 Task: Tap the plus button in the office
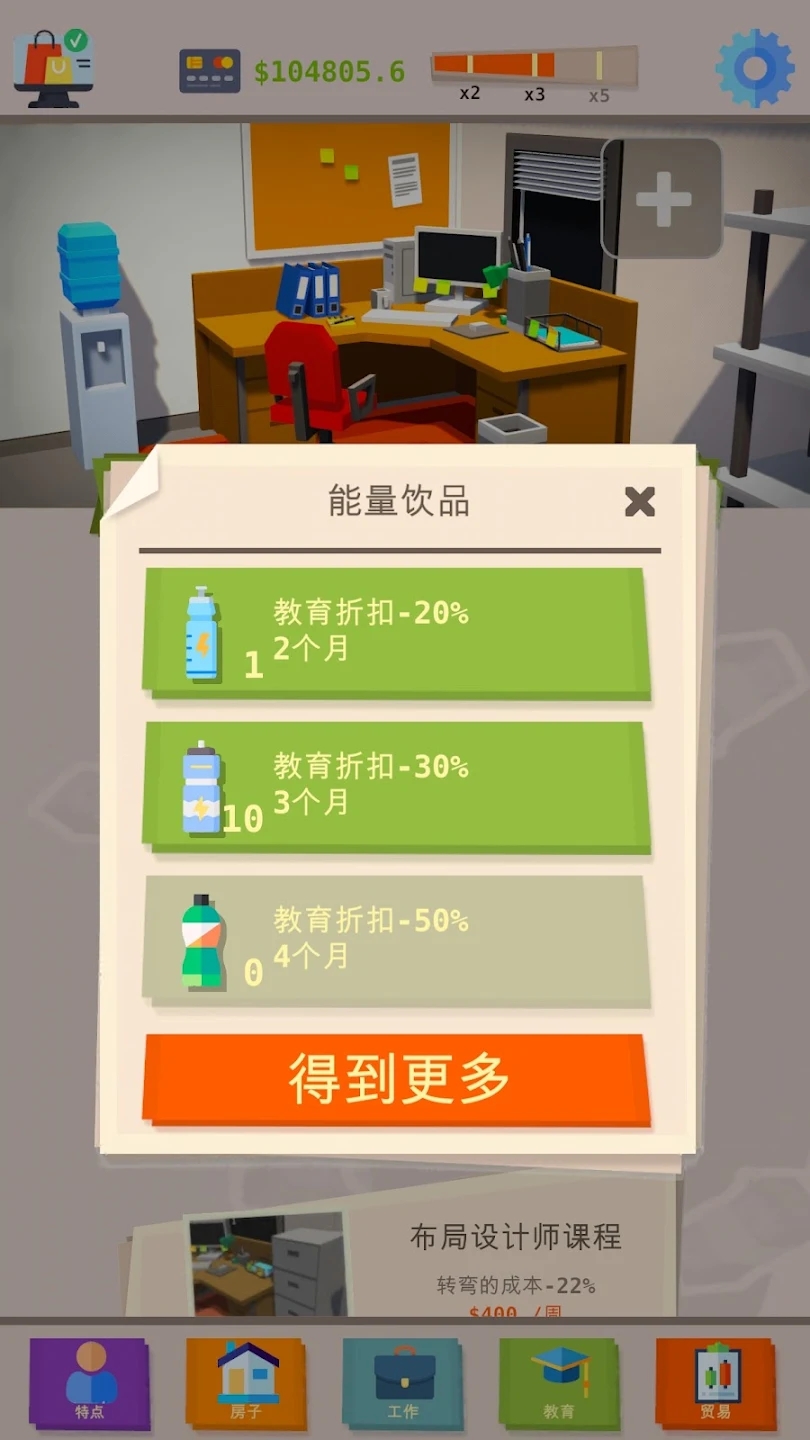662,198
